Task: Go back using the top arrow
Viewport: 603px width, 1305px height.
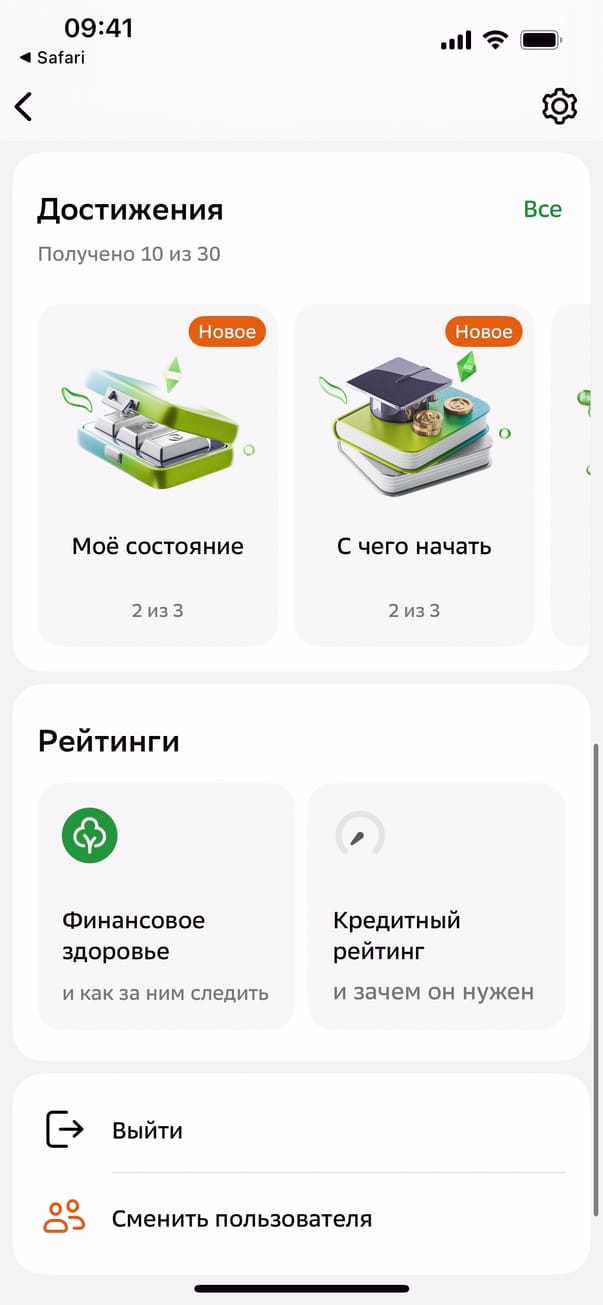Action: [x=24, y=106]
